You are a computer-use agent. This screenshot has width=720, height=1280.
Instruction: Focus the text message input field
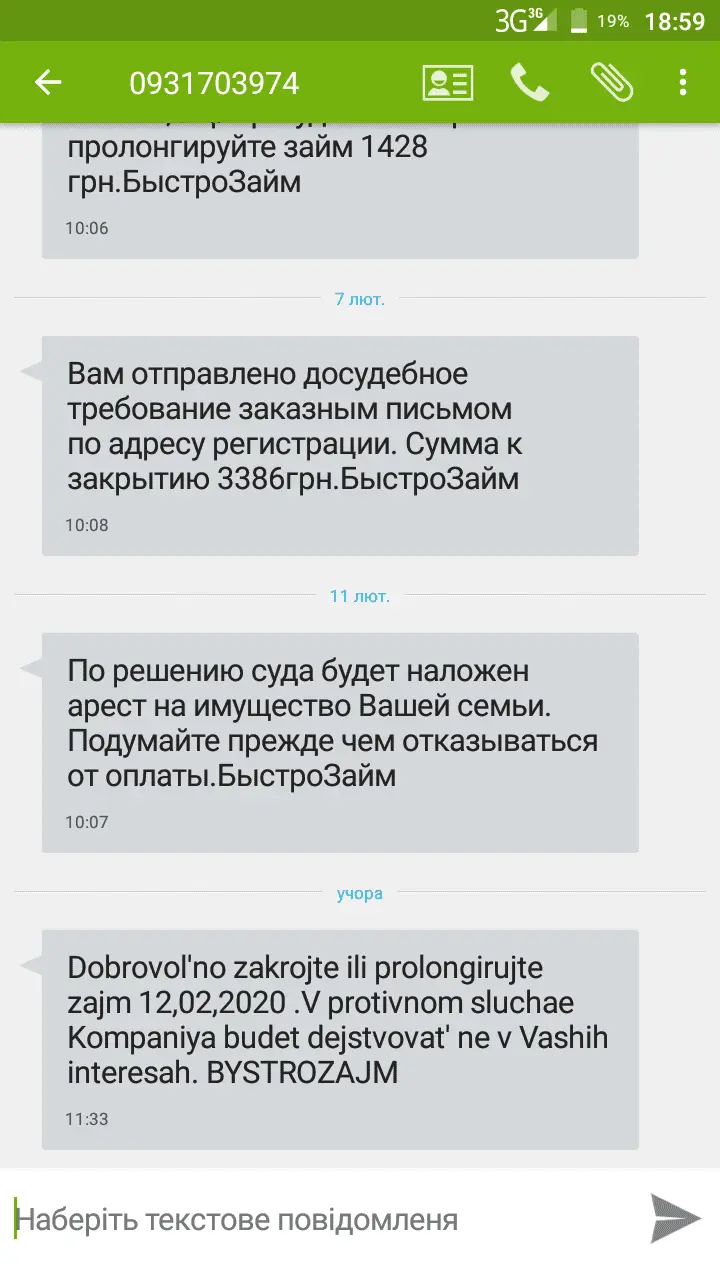(320, 1219)
